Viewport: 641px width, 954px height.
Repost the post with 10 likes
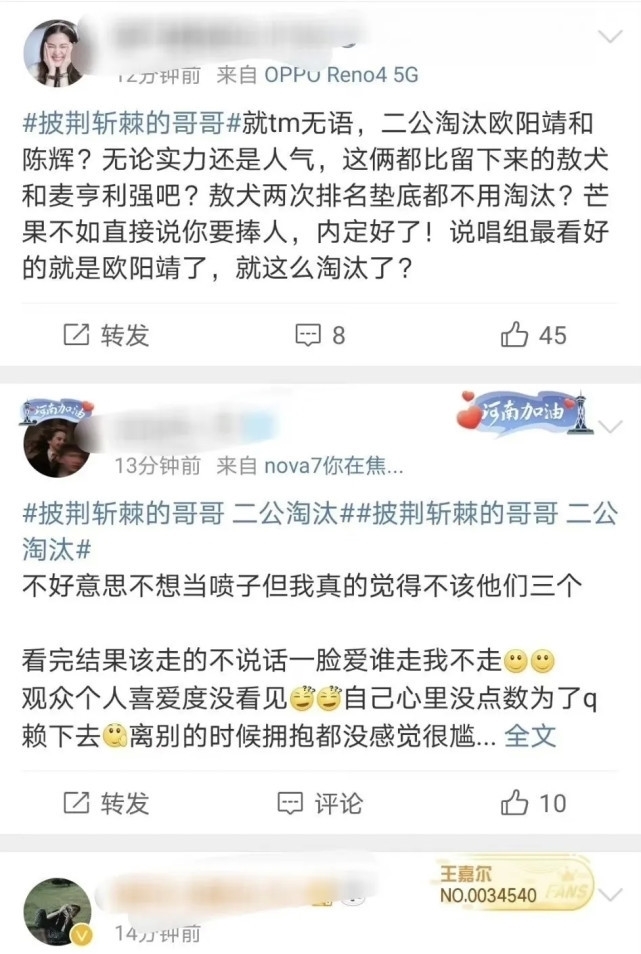pyautogui.click(x=105, y=802)
